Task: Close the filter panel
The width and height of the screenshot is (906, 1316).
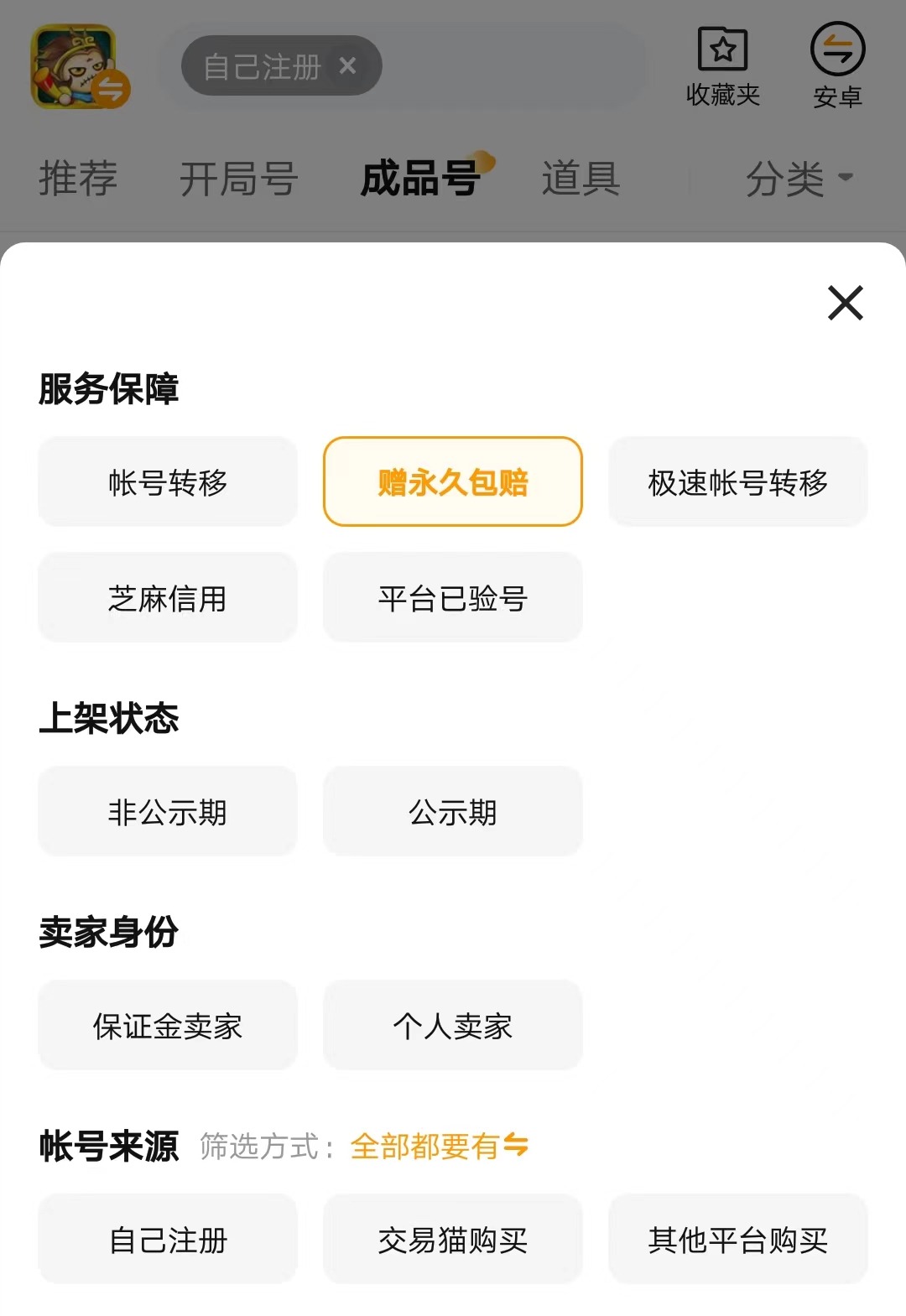Action: click(x=845, y=303)
